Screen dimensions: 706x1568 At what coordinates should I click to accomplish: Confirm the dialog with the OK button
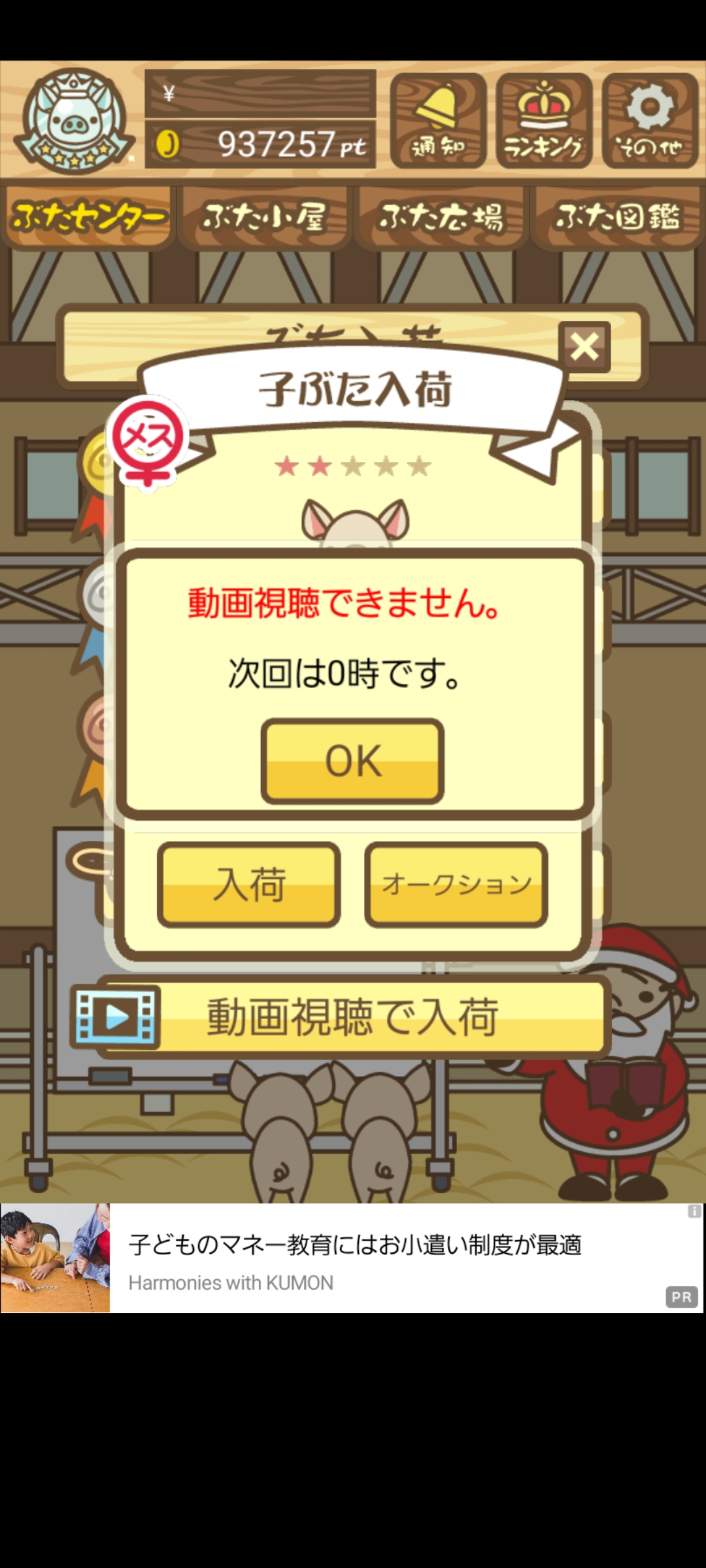(352, 761)
